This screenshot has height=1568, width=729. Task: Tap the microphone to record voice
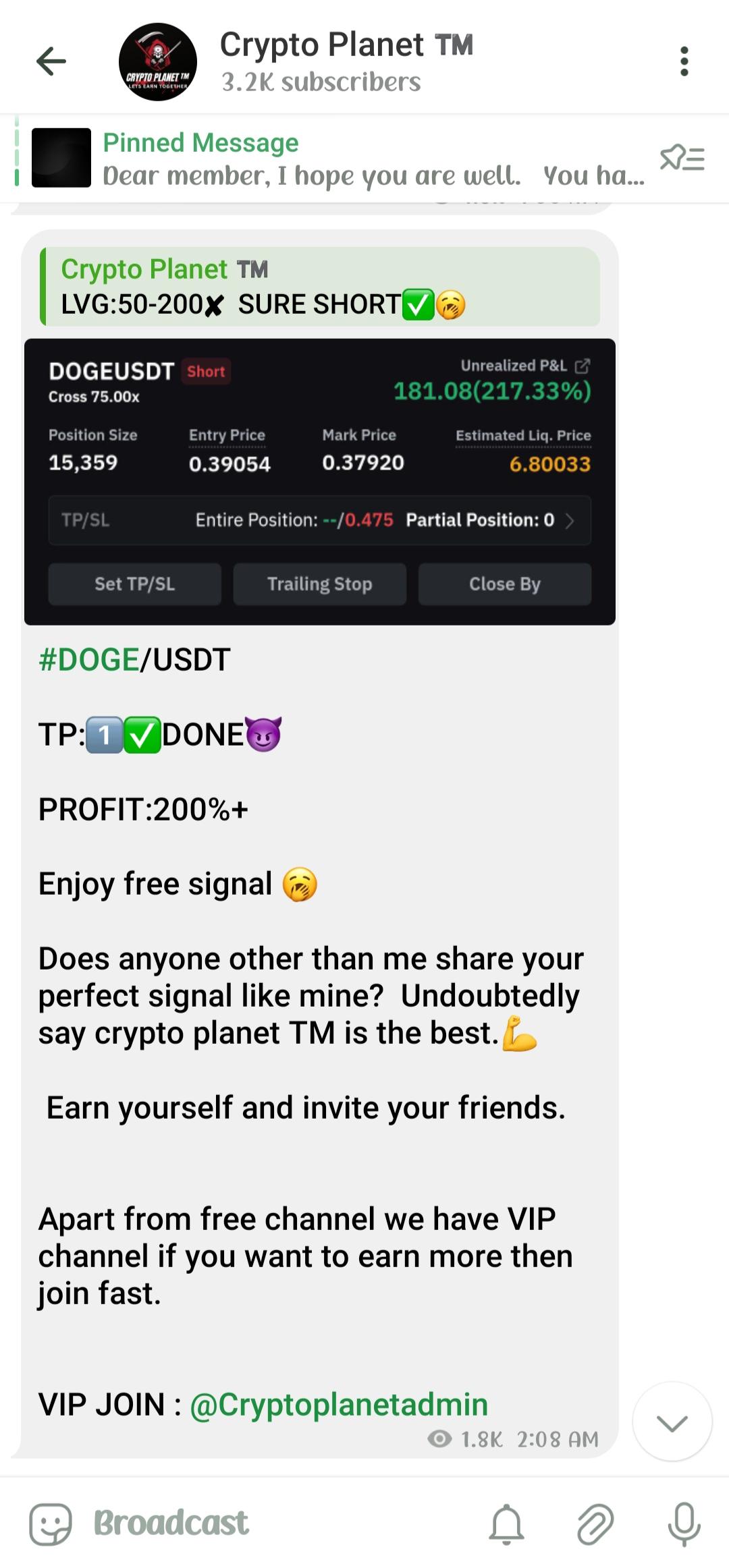(684, 1523)
